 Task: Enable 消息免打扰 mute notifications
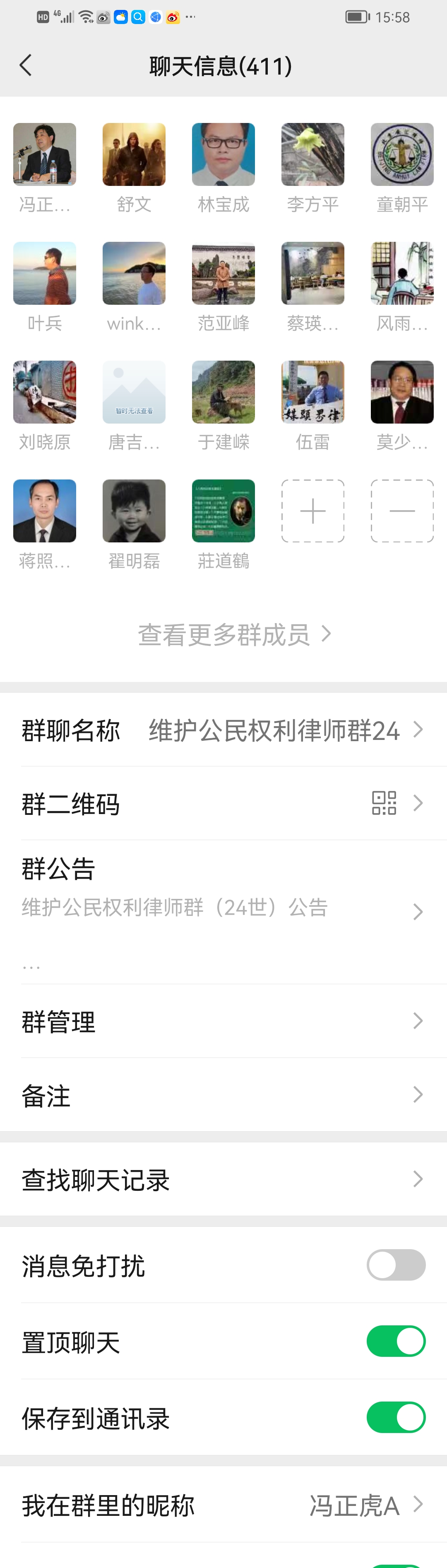396,1265
